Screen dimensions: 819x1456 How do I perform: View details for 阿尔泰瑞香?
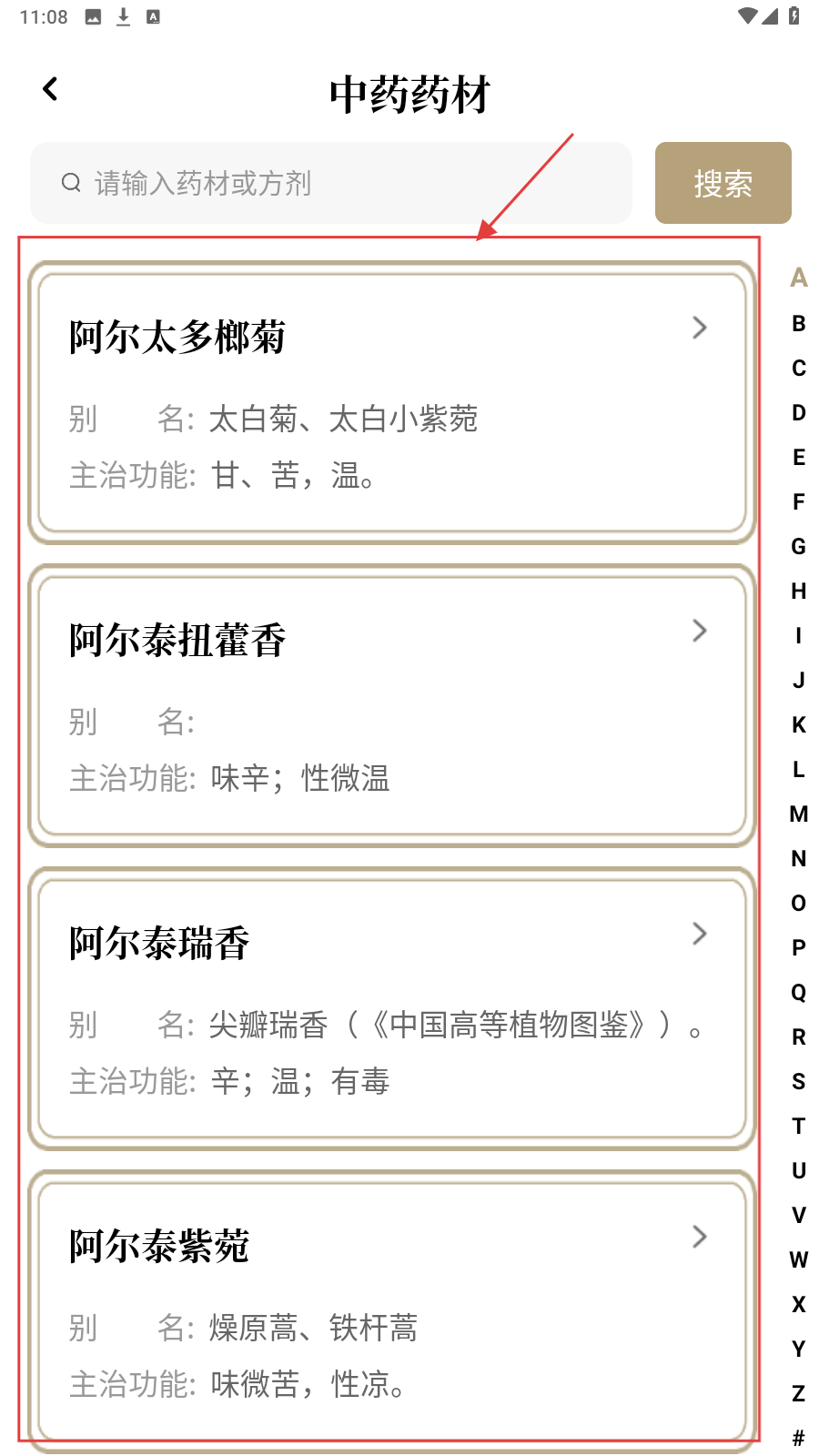tap(392, 1008)
